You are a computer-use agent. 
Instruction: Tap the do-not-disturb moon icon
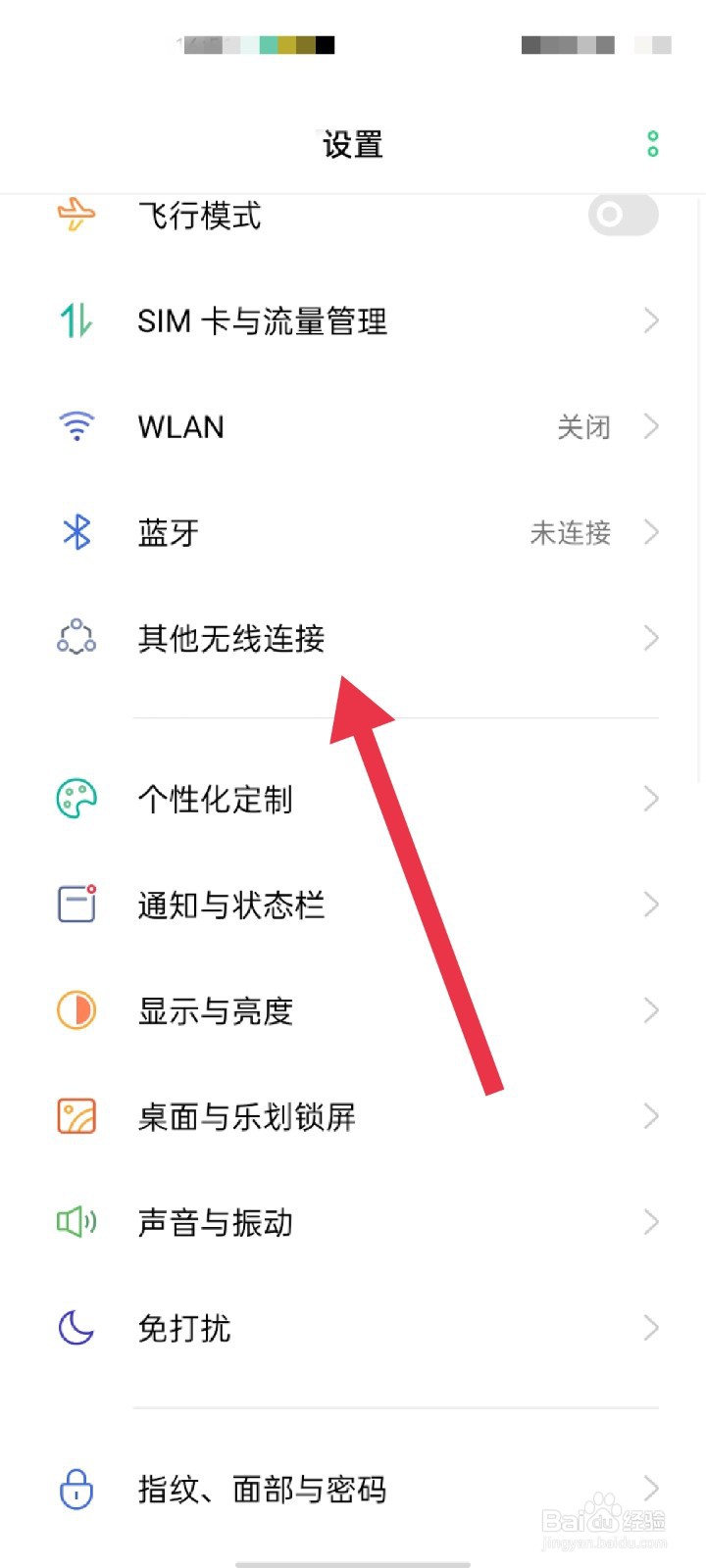tap(76, 1328)
